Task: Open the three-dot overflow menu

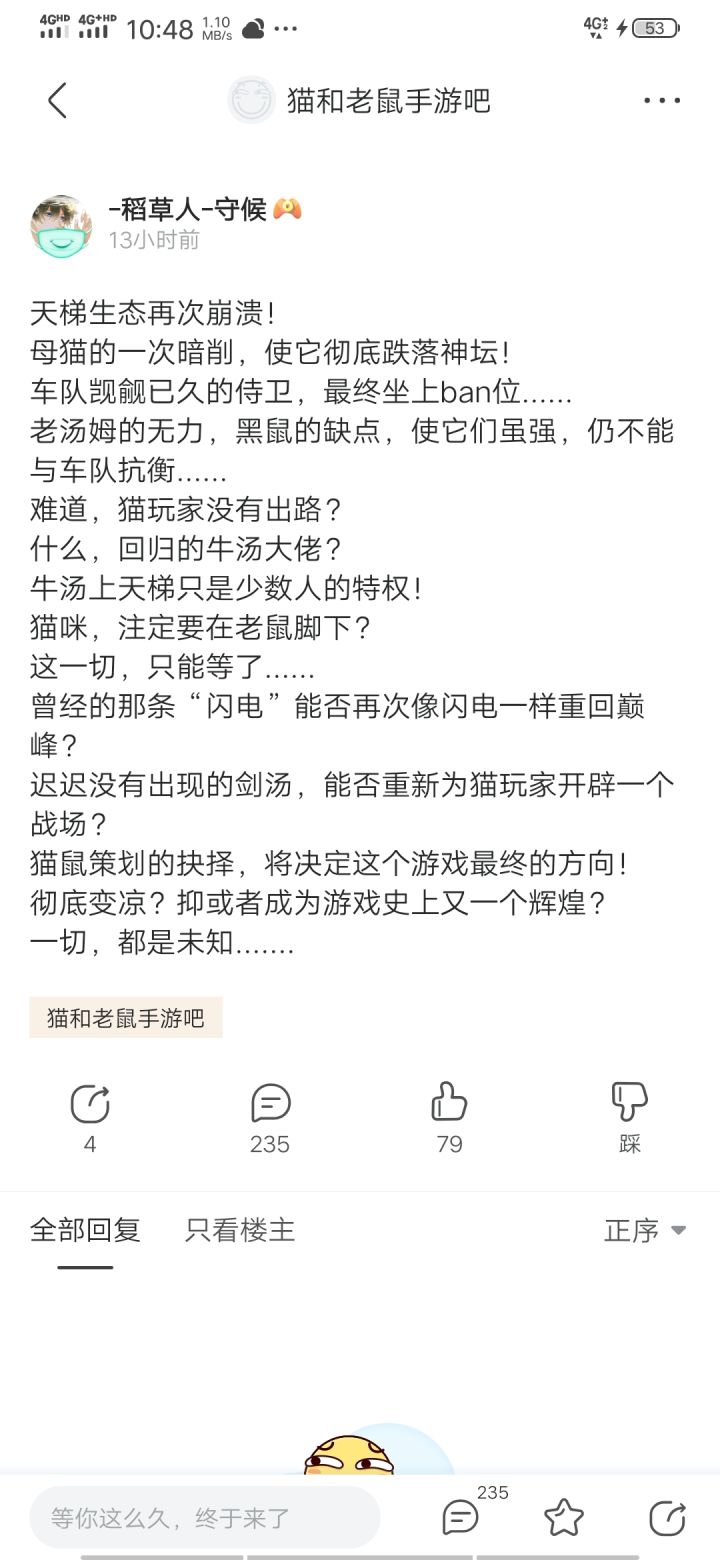Action: (x=662, y=101)
